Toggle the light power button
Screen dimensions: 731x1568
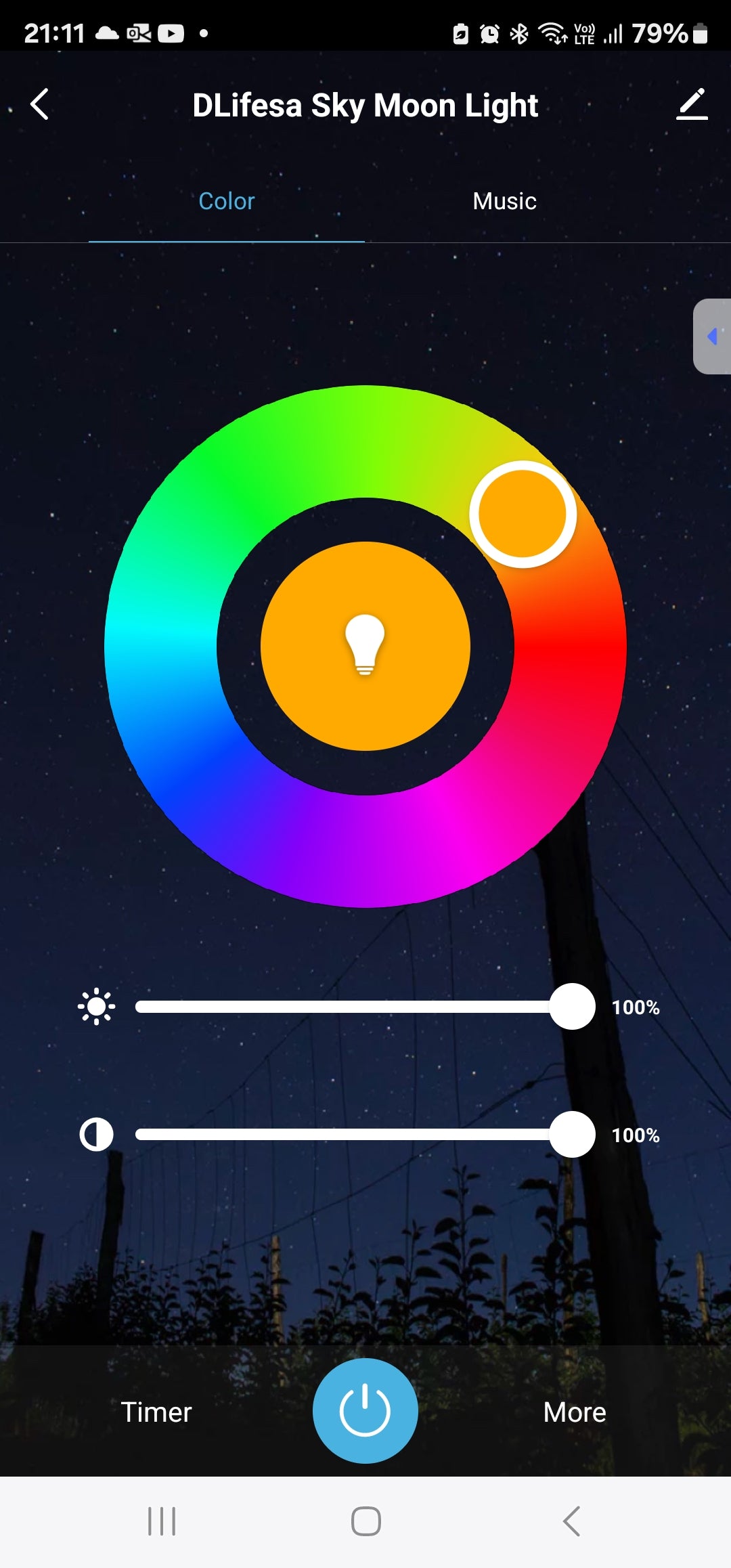click(x=365, y=1411)
